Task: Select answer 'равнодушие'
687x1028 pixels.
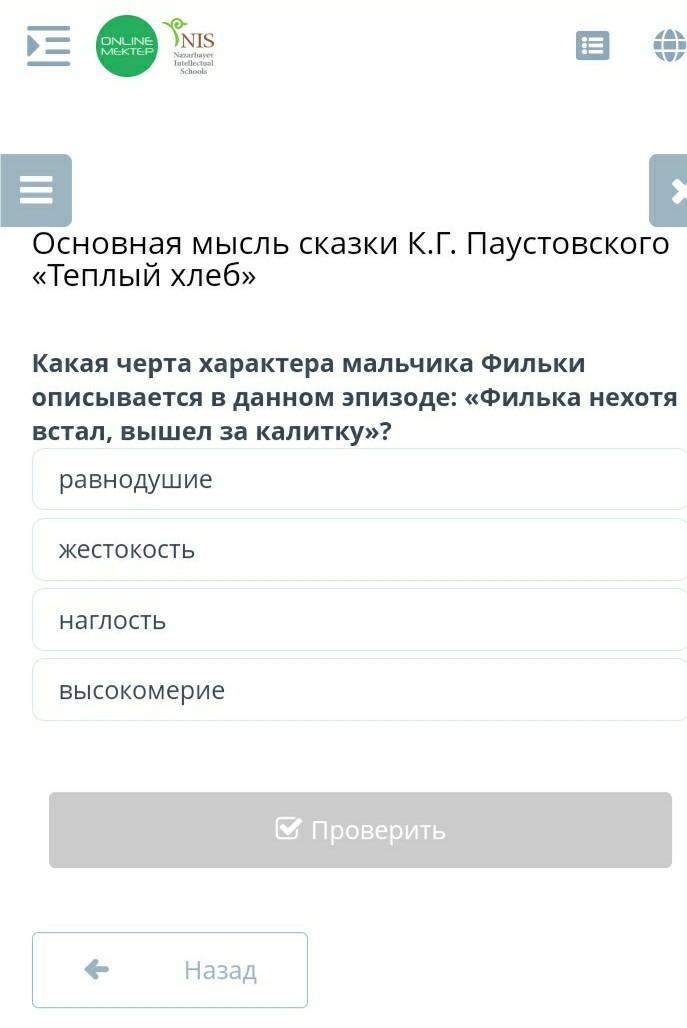Action: point(359,480)
